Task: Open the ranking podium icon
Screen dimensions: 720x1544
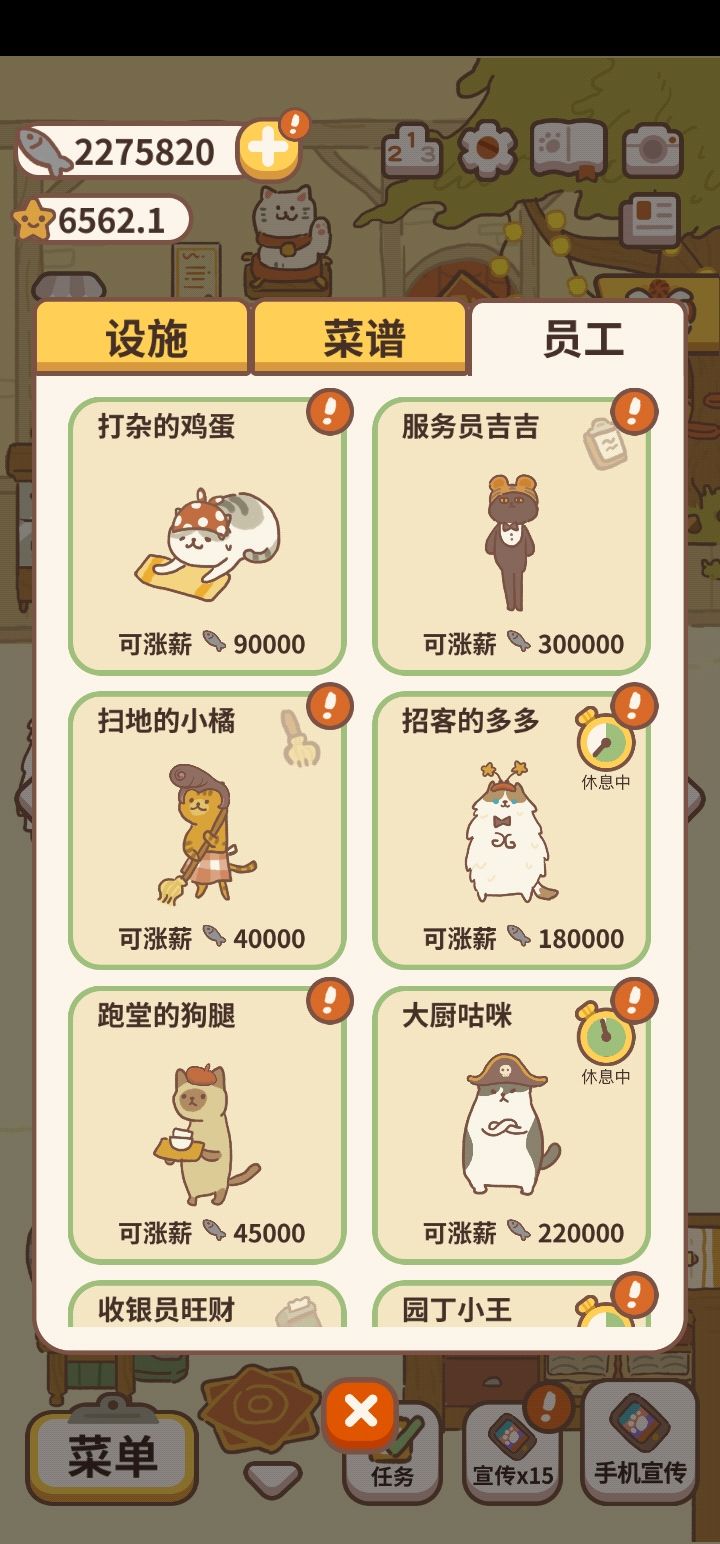Action: [412, 150]
